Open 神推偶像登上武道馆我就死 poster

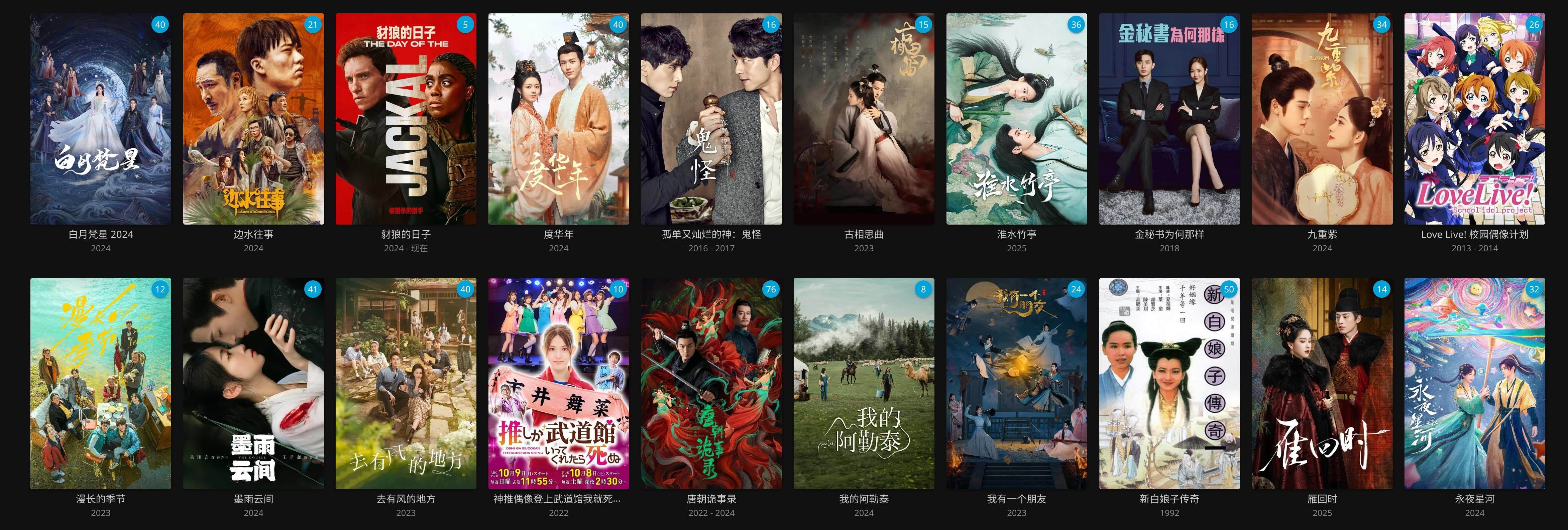point(558,383)
